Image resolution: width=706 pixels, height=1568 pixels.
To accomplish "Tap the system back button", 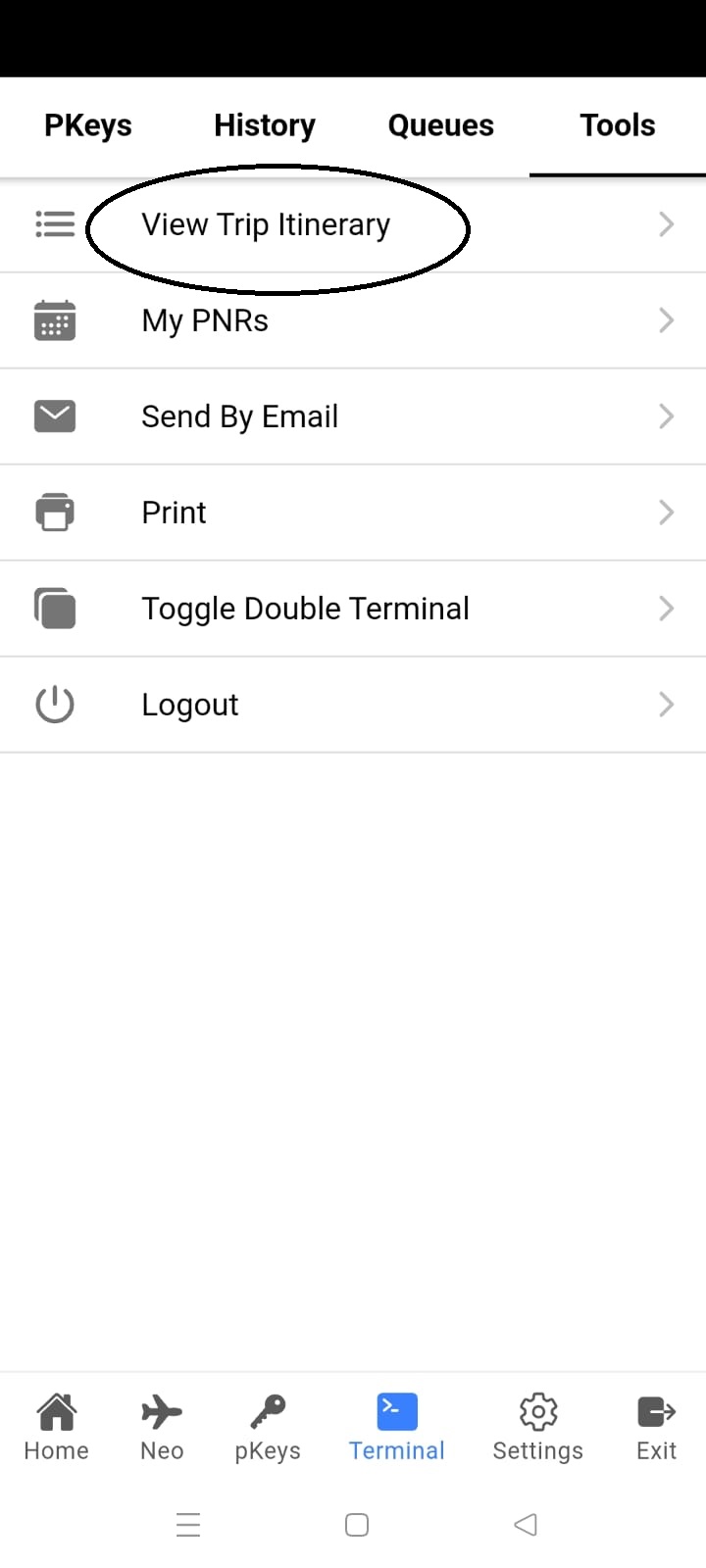I will click(526, 1525).
